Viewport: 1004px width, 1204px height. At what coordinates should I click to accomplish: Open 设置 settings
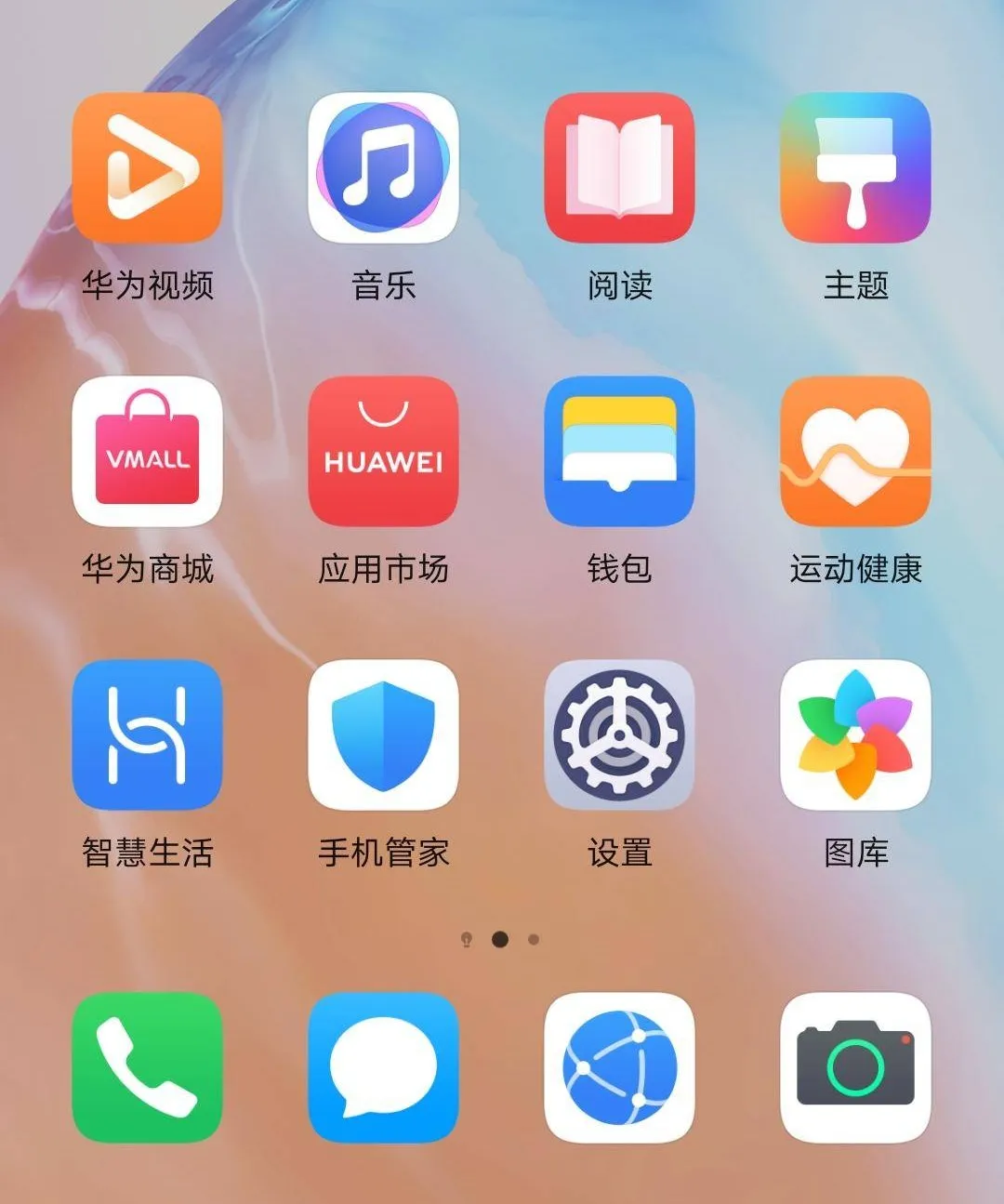pos(619,735)
